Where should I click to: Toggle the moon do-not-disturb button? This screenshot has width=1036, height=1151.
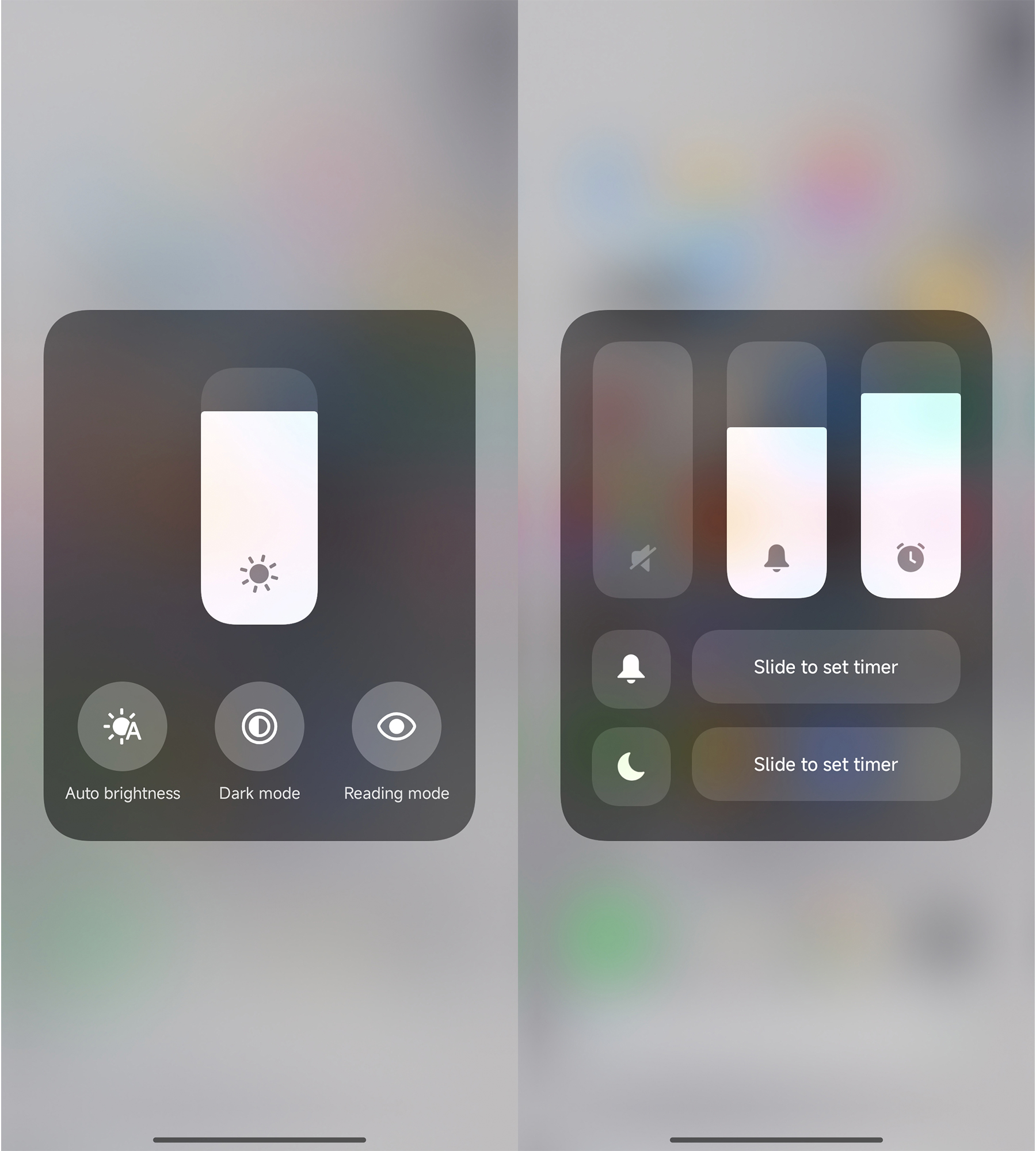click(631, 766)
